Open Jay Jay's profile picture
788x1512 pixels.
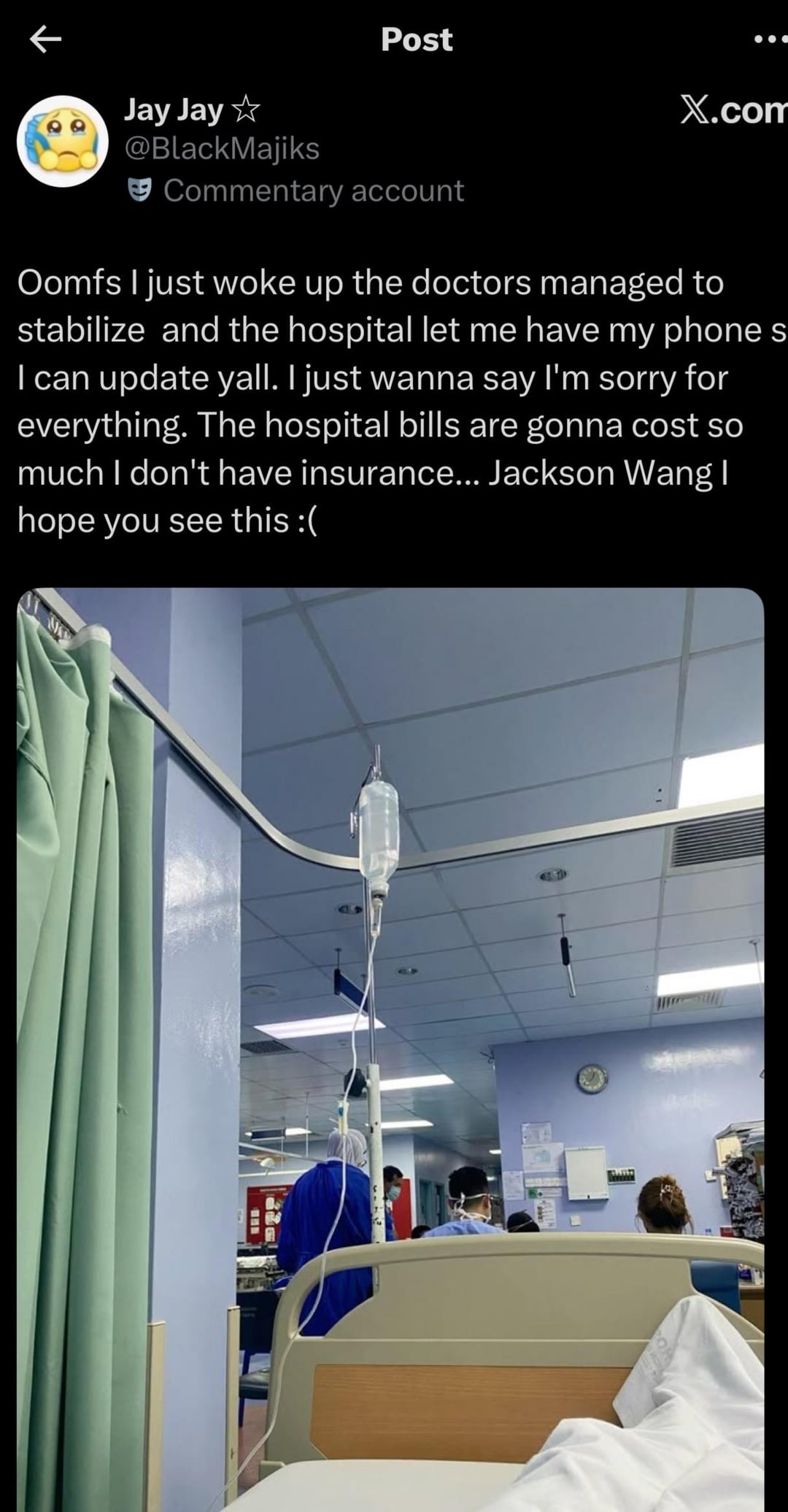63,142
